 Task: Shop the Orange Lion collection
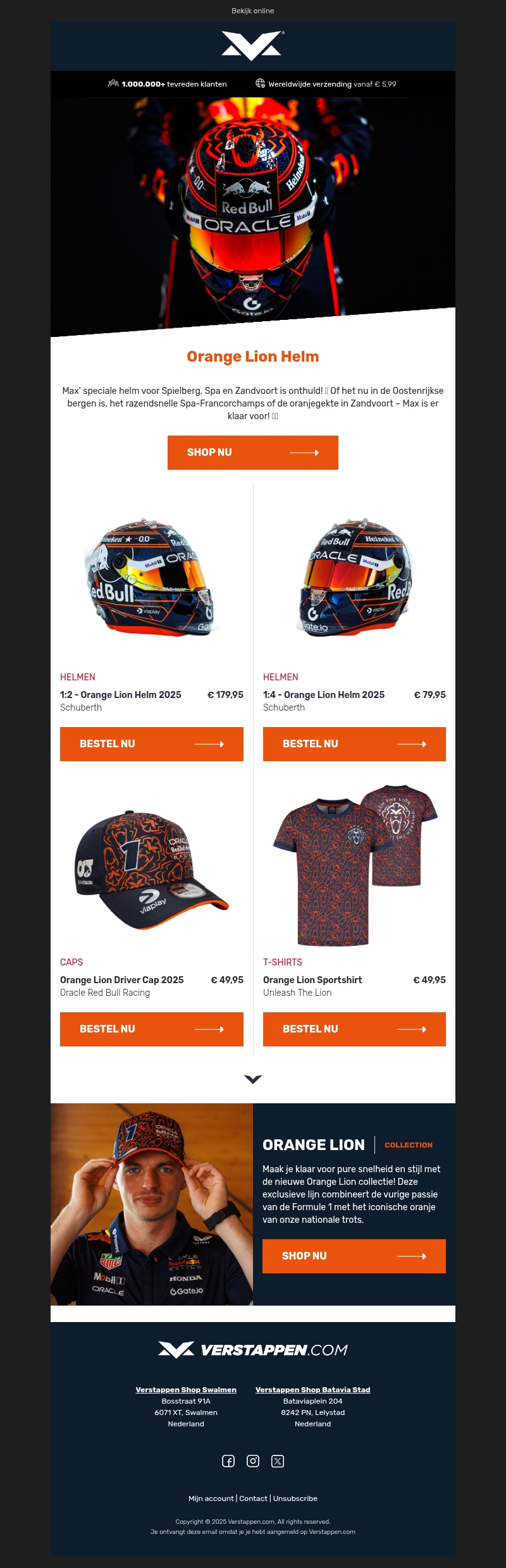coord(354,1256)
